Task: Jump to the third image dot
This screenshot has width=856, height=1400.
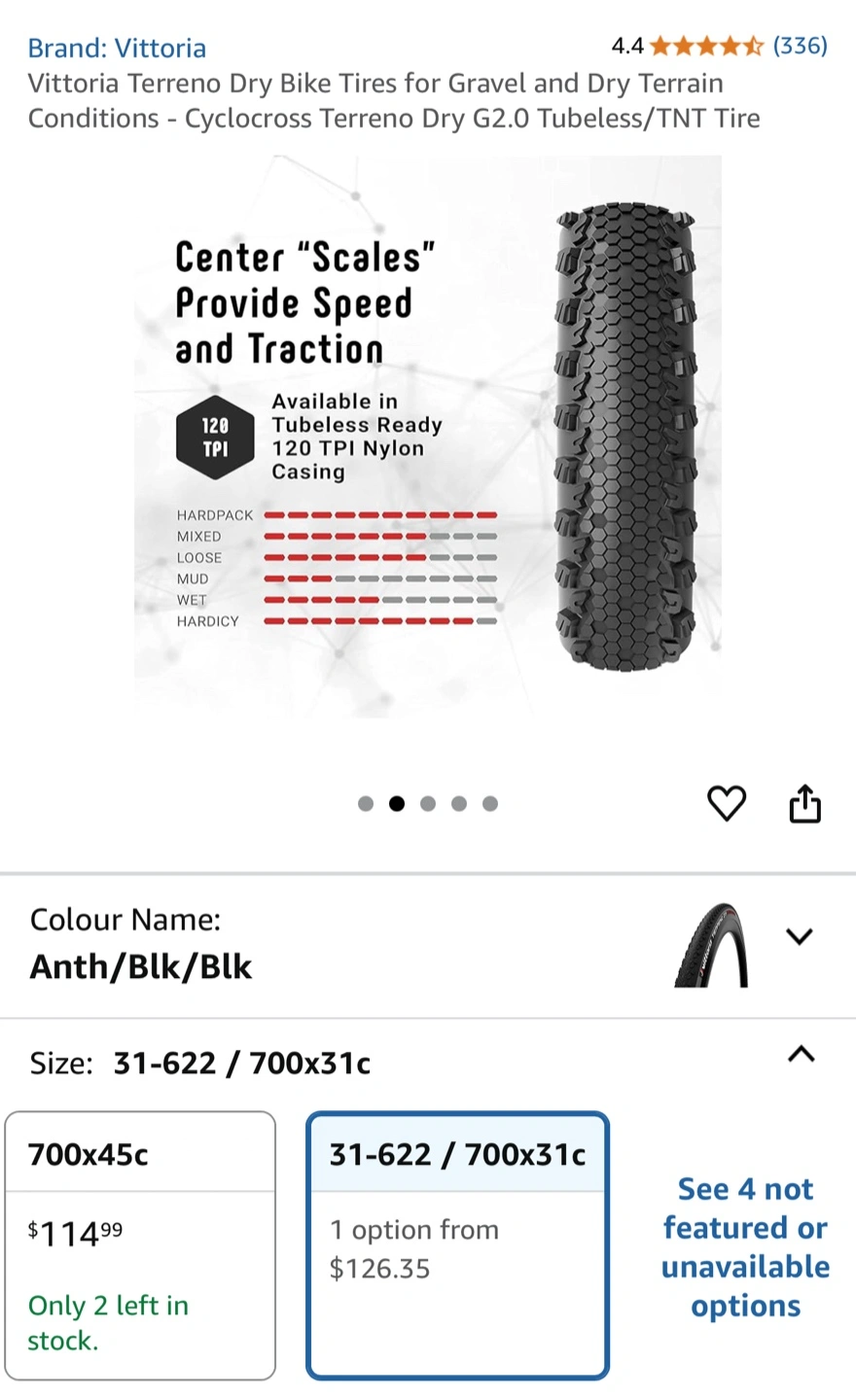Action: [x=428, y=803]
